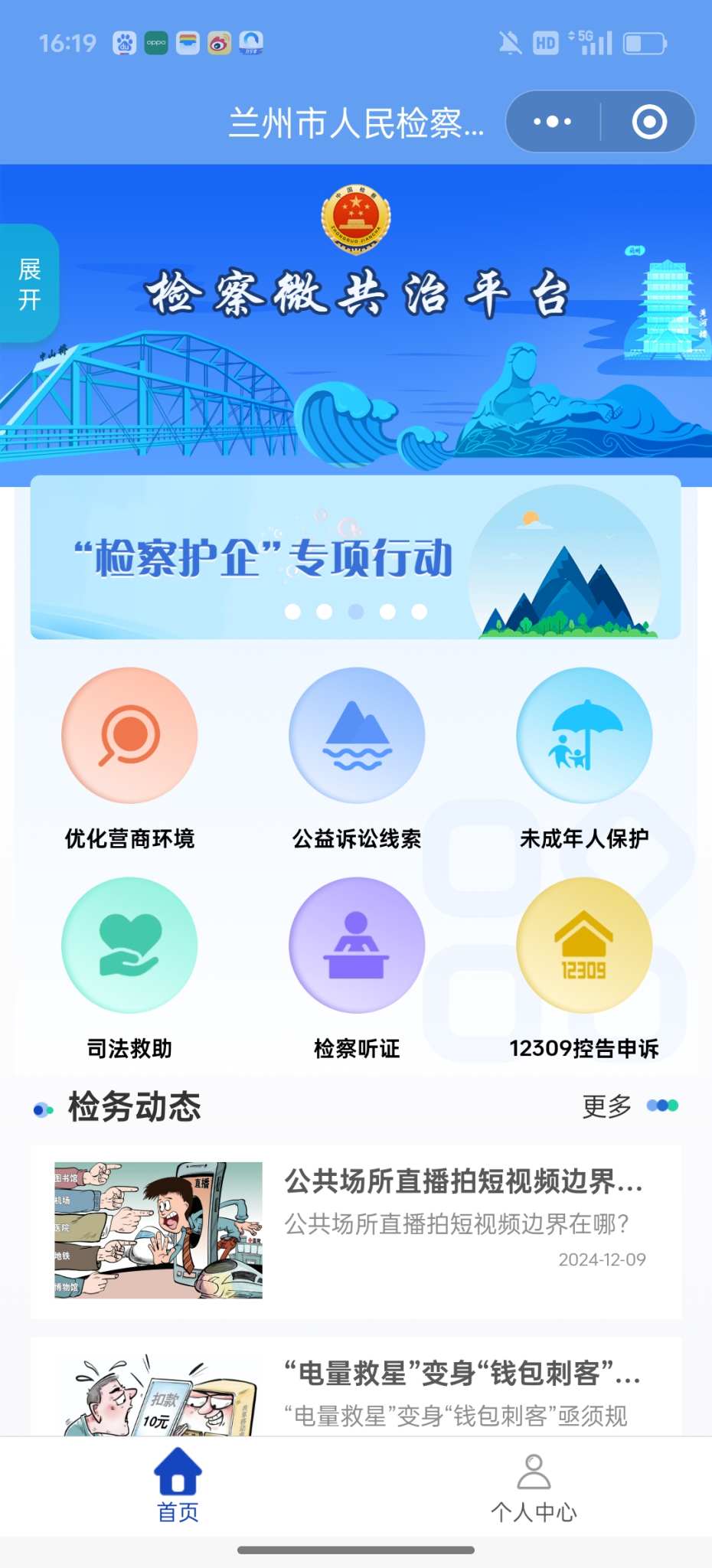
Task: Open 司法救助 service
Action: [129, 946]
